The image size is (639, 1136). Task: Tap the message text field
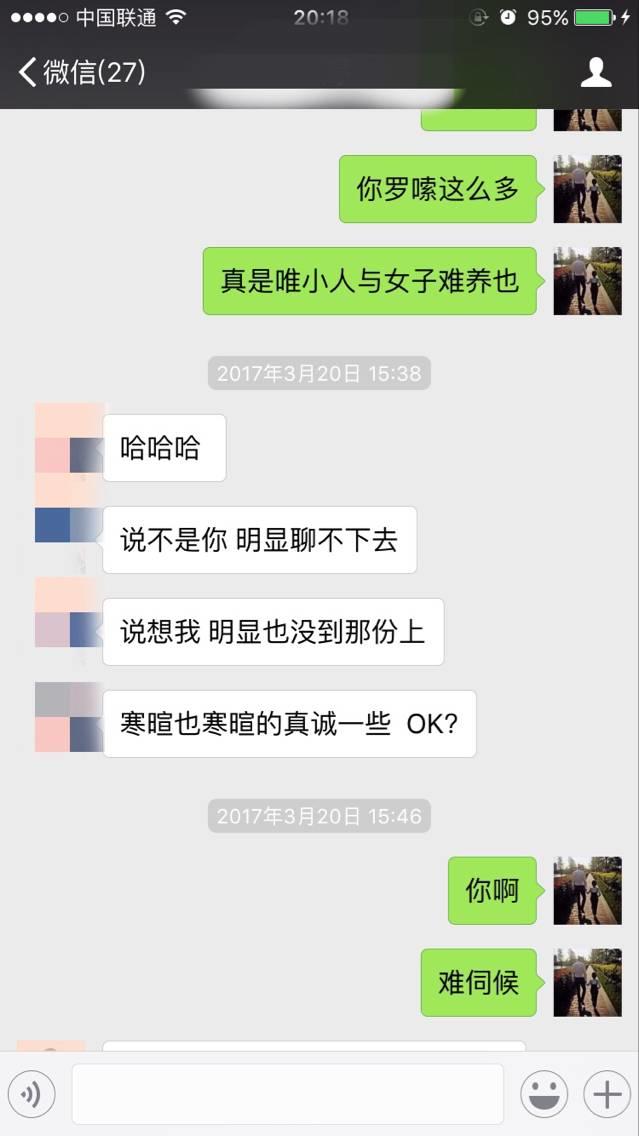point(287,1095)
